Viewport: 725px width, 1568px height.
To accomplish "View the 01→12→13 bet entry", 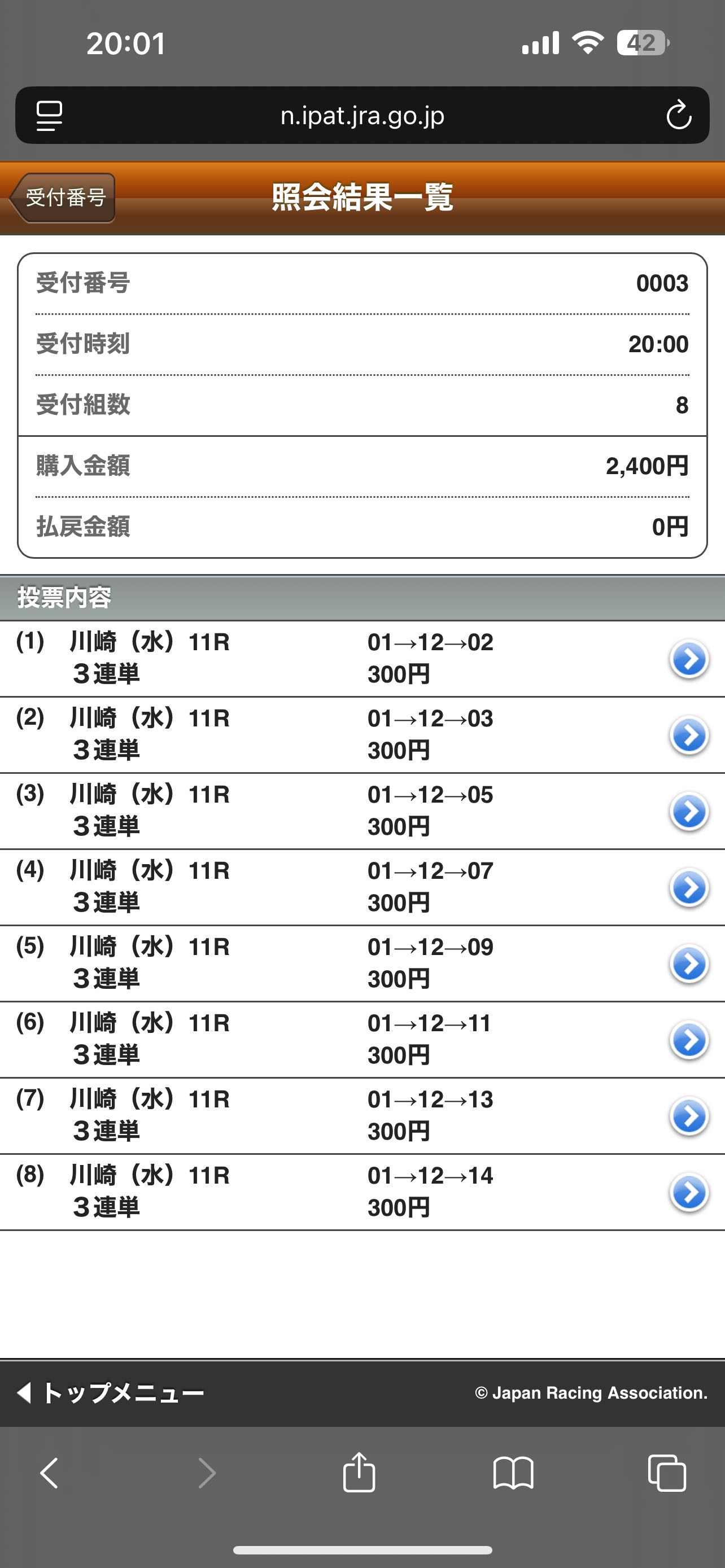I will (x=362, y=1116).
